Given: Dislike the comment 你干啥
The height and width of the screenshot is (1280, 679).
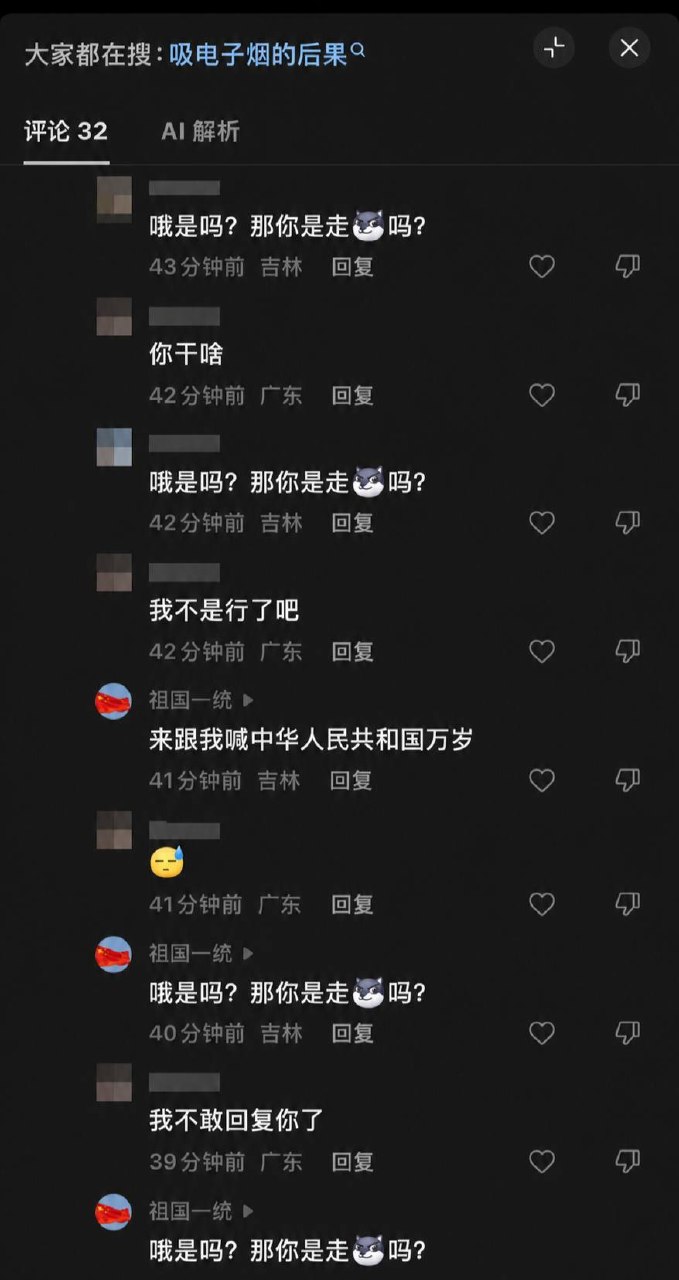Looking at the screenshot, I should point(627,395).
